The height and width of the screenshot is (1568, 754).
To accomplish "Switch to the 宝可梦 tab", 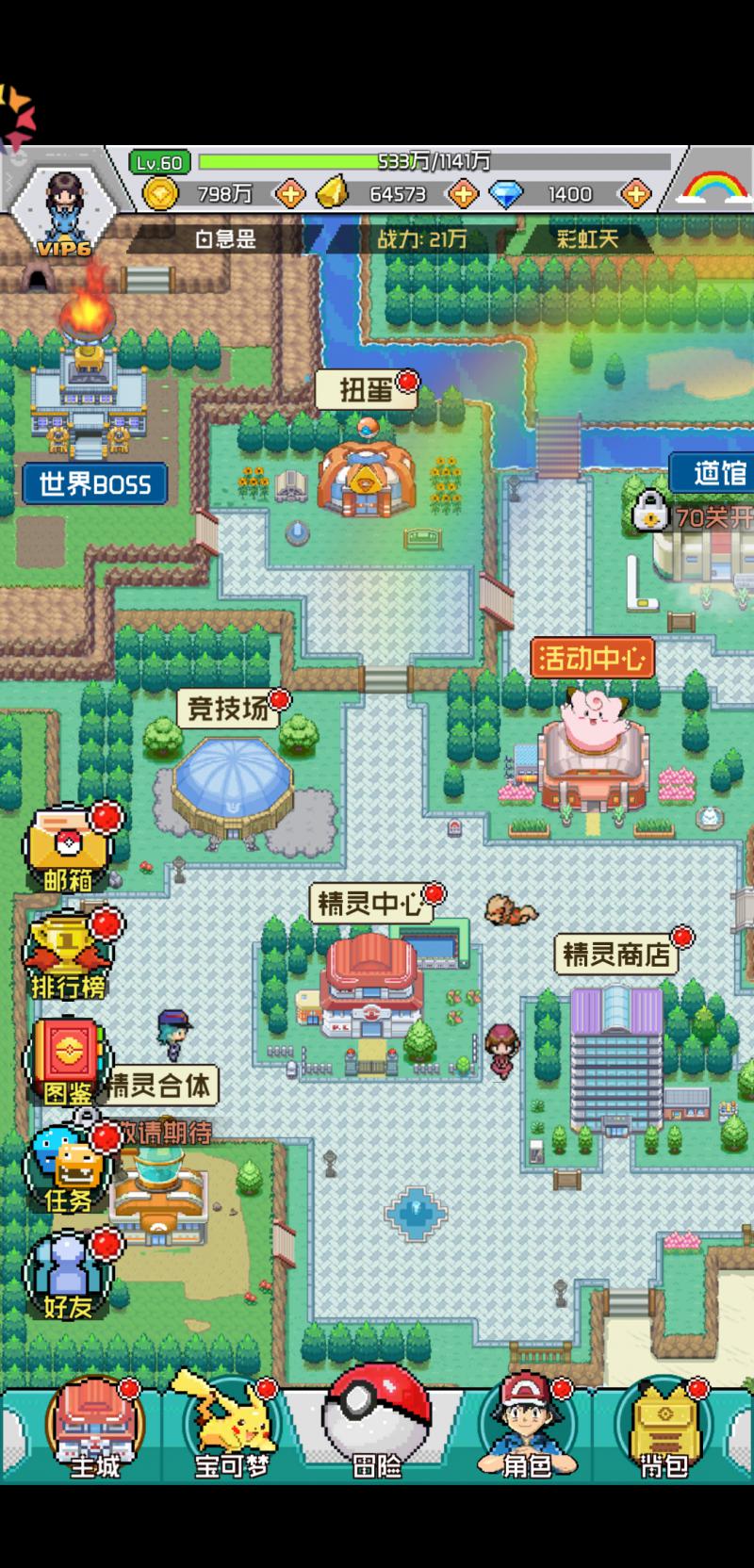I will pos(231,1428).
